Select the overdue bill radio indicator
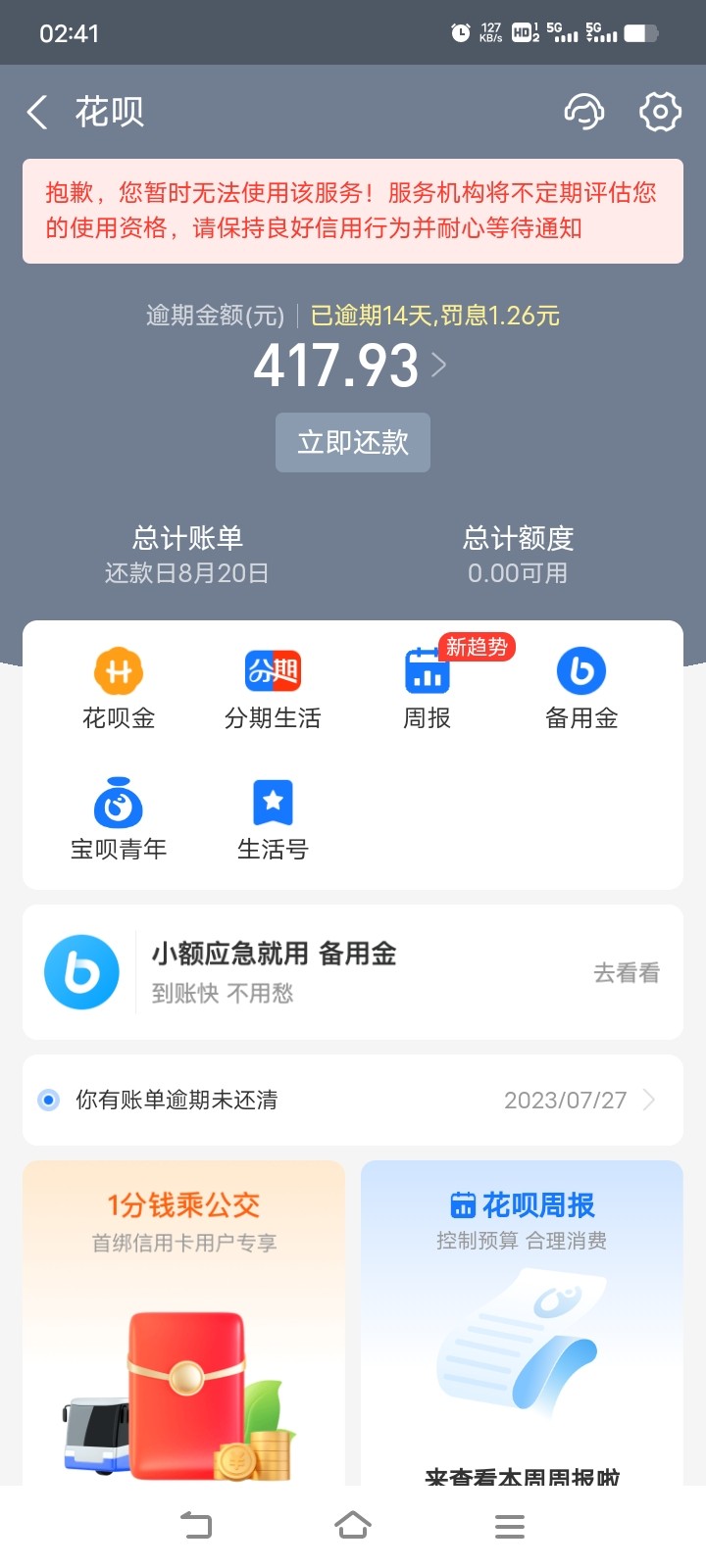 click(x=47, y=1100)
